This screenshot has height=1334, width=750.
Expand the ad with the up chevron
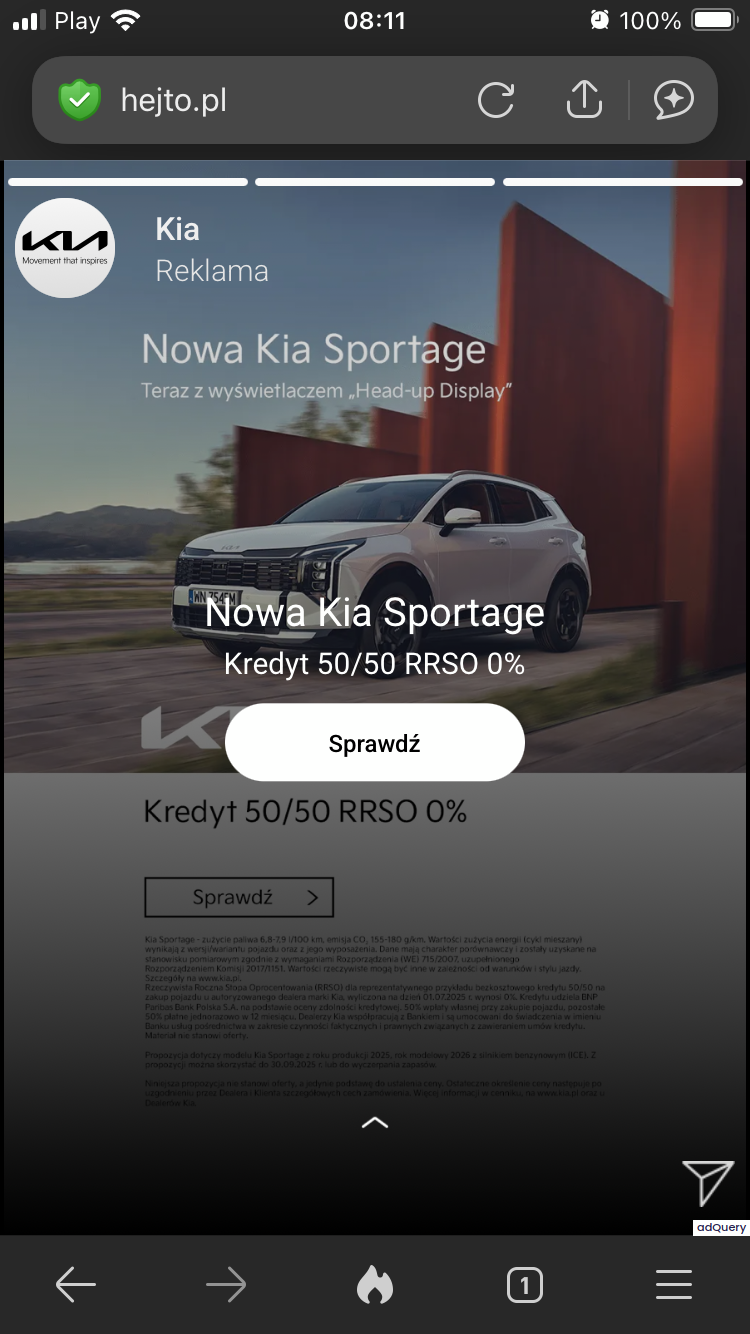(x=374, y=1123)
